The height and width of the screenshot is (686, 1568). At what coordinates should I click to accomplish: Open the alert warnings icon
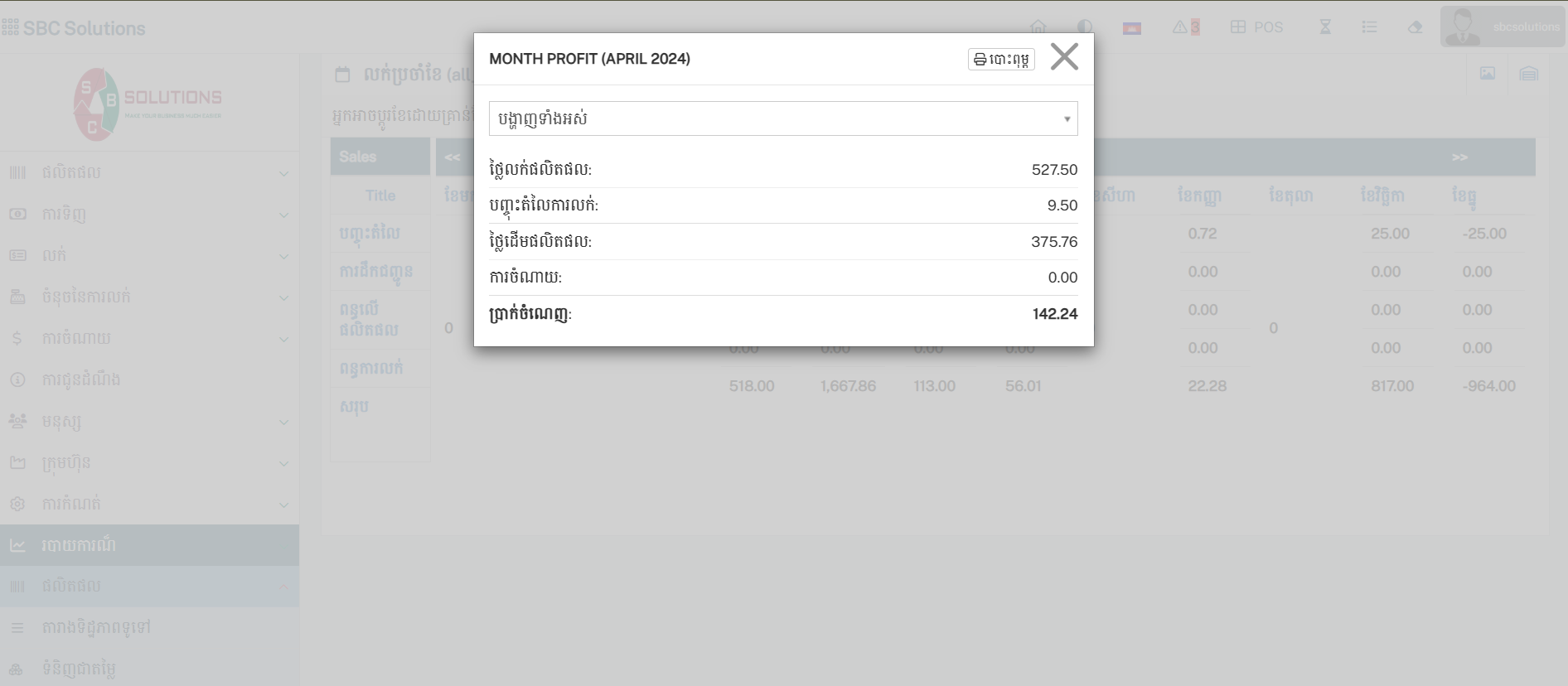pyautogui.click(x=1185, y=27)
